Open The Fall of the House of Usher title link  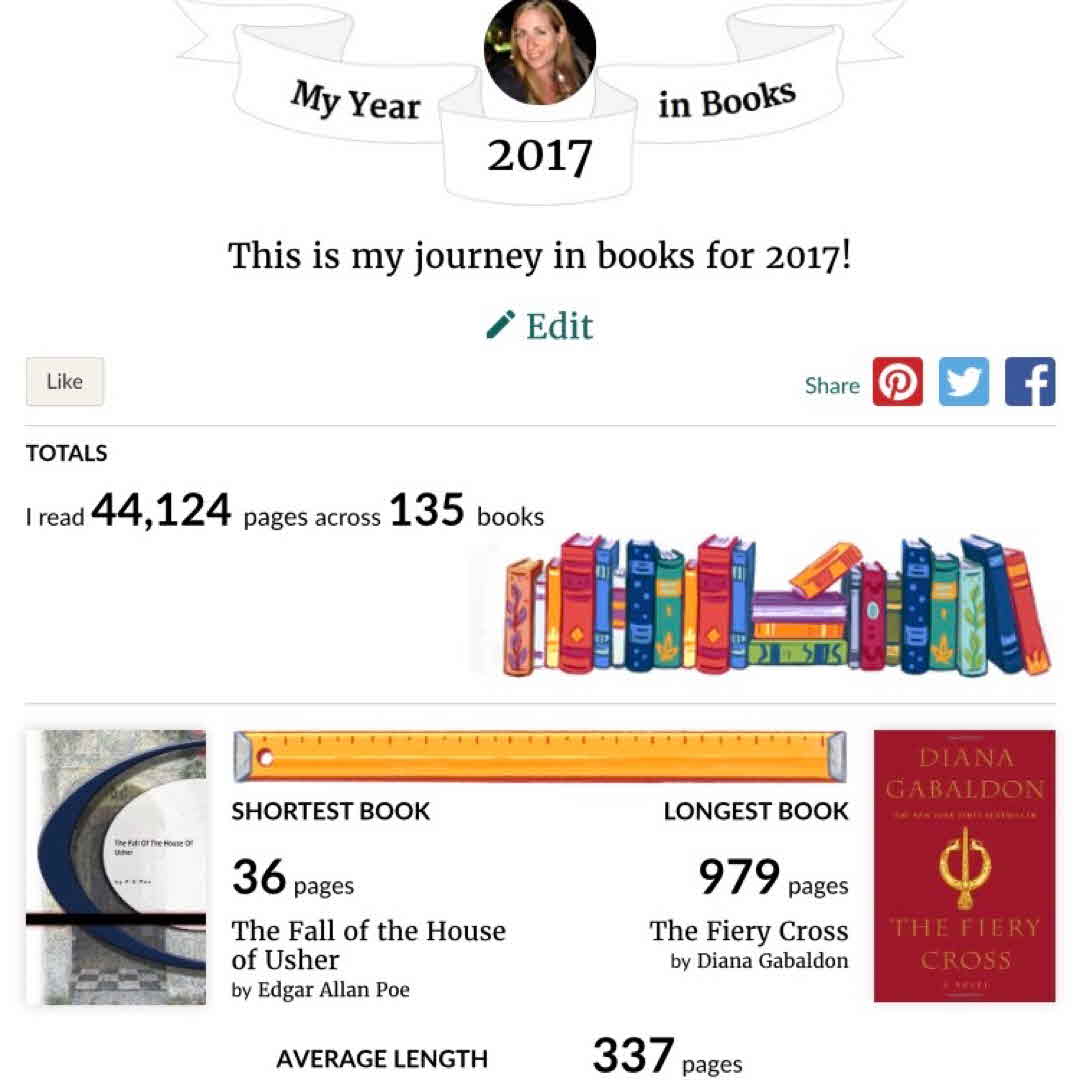click(368, 945)
